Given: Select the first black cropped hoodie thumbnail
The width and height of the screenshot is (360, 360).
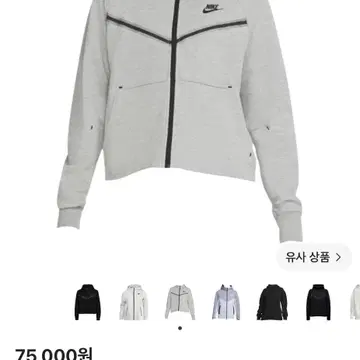Looking at the screenshot, I should click(x=88, y=302).
